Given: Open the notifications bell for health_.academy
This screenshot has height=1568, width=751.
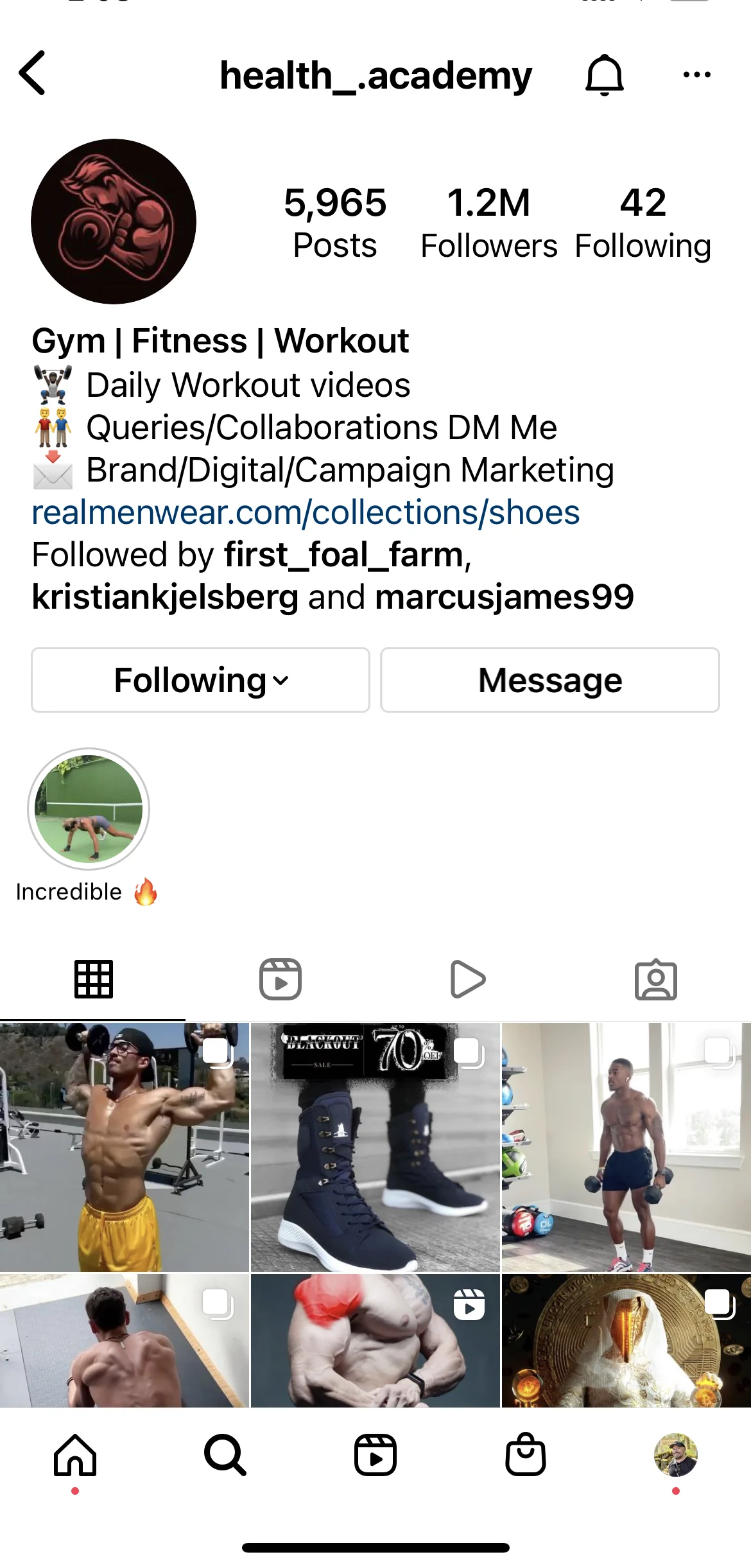Looking at the screenshot, I should [604, 75].
